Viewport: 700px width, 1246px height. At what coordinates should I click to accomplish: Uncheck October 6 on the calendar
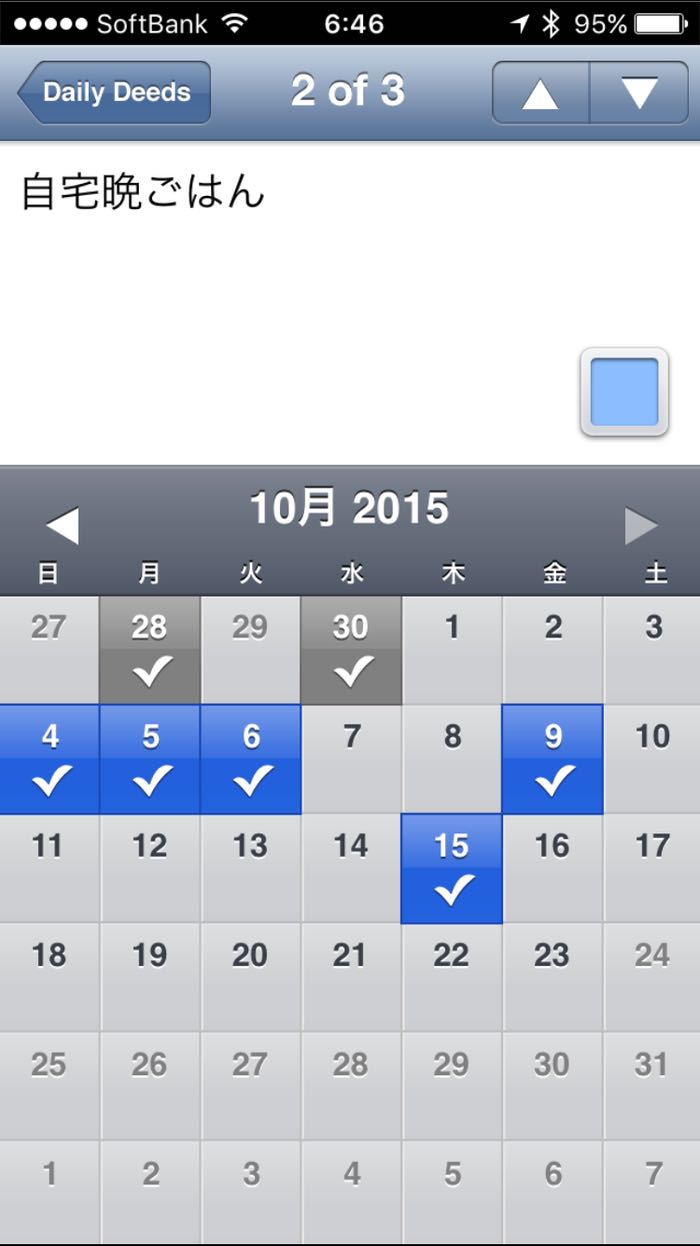pos(251,759)
